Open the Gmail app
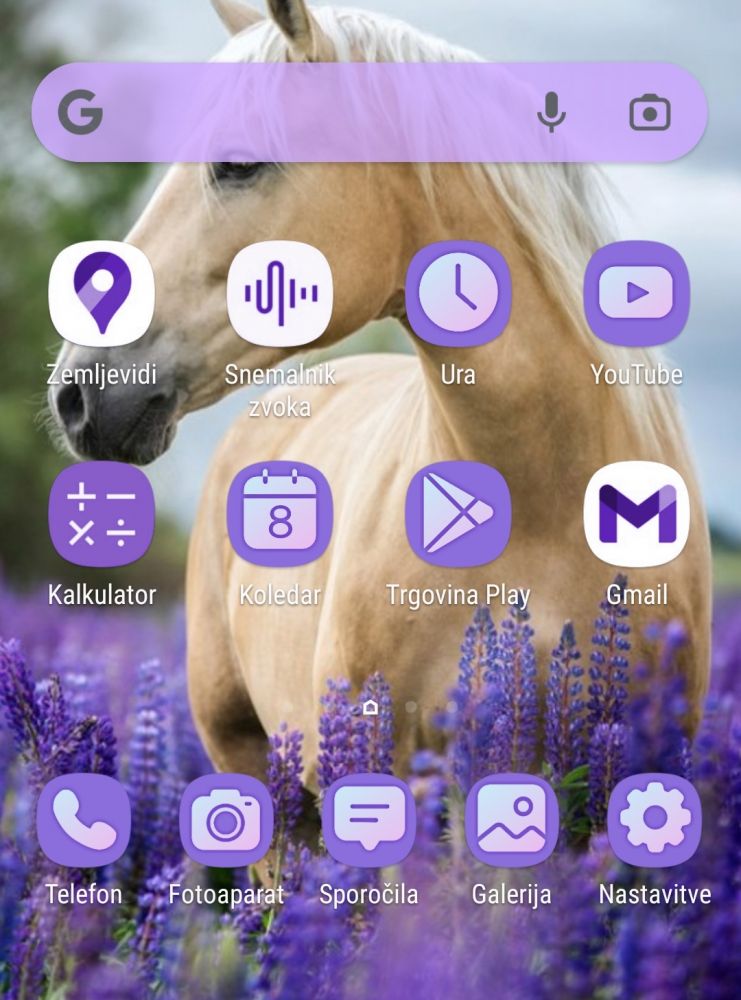 pos(636,514)
